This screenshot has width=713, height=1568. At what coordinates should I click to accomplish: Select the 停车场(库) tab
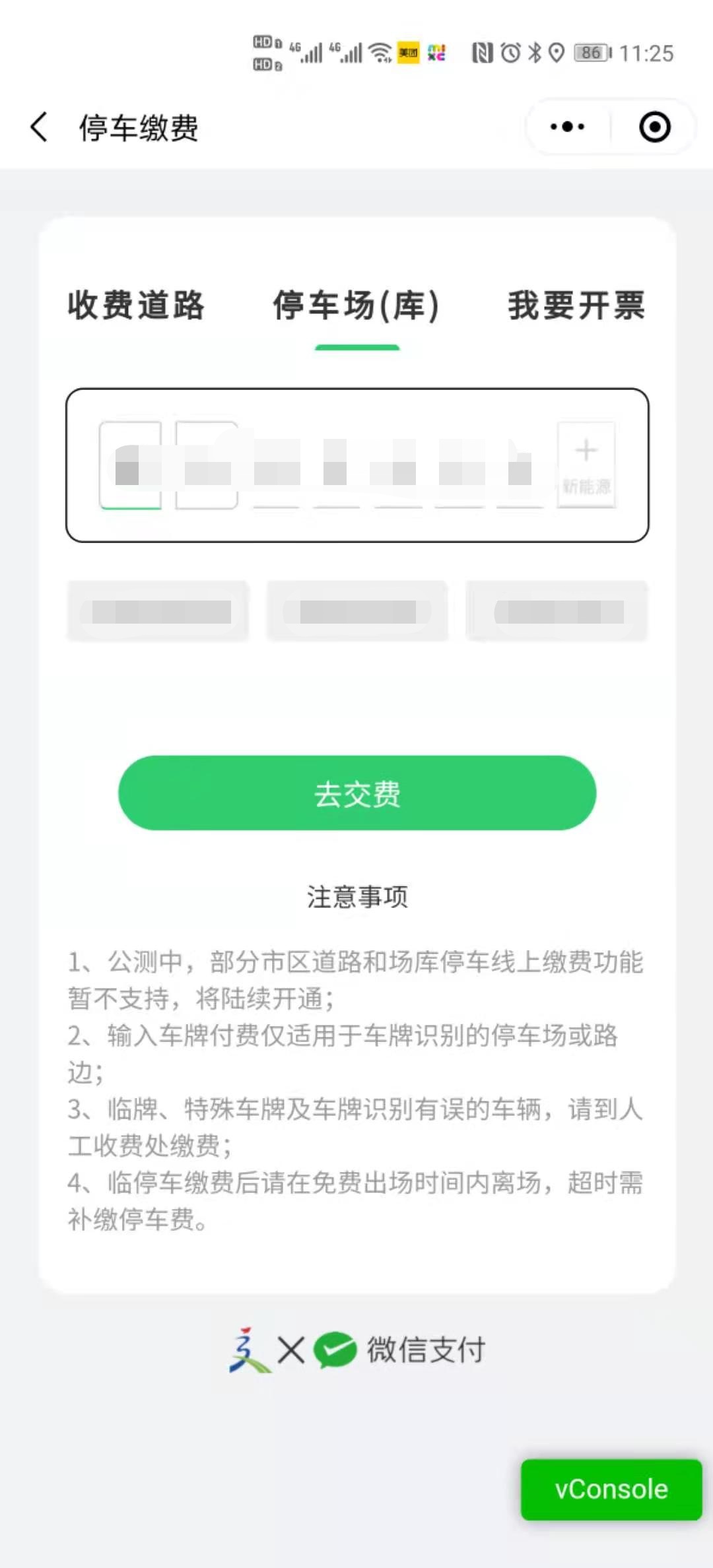[356, 306]
